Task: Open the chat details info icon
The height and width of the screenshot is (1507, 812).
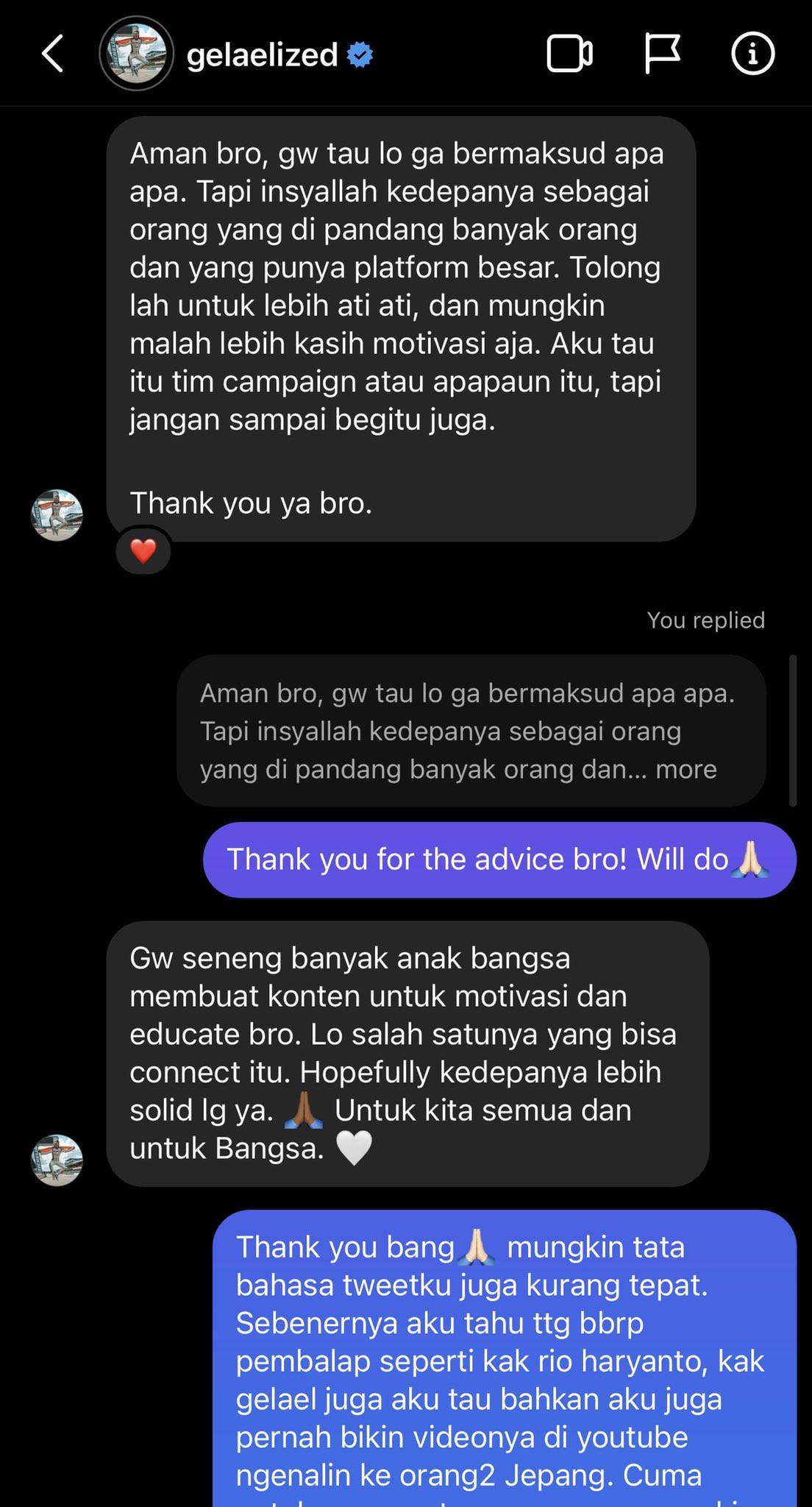Action: click(x=752, y=54)
